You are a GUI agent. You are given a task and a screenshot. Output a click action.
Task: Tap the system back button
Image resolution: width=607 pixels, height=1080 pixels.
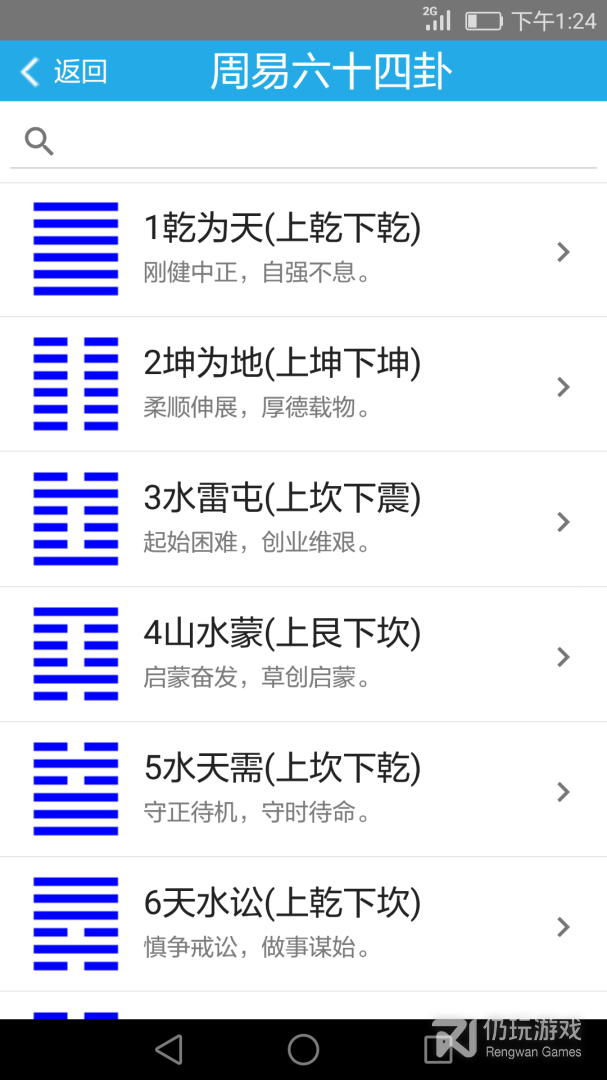click(x=169, y=1049)
